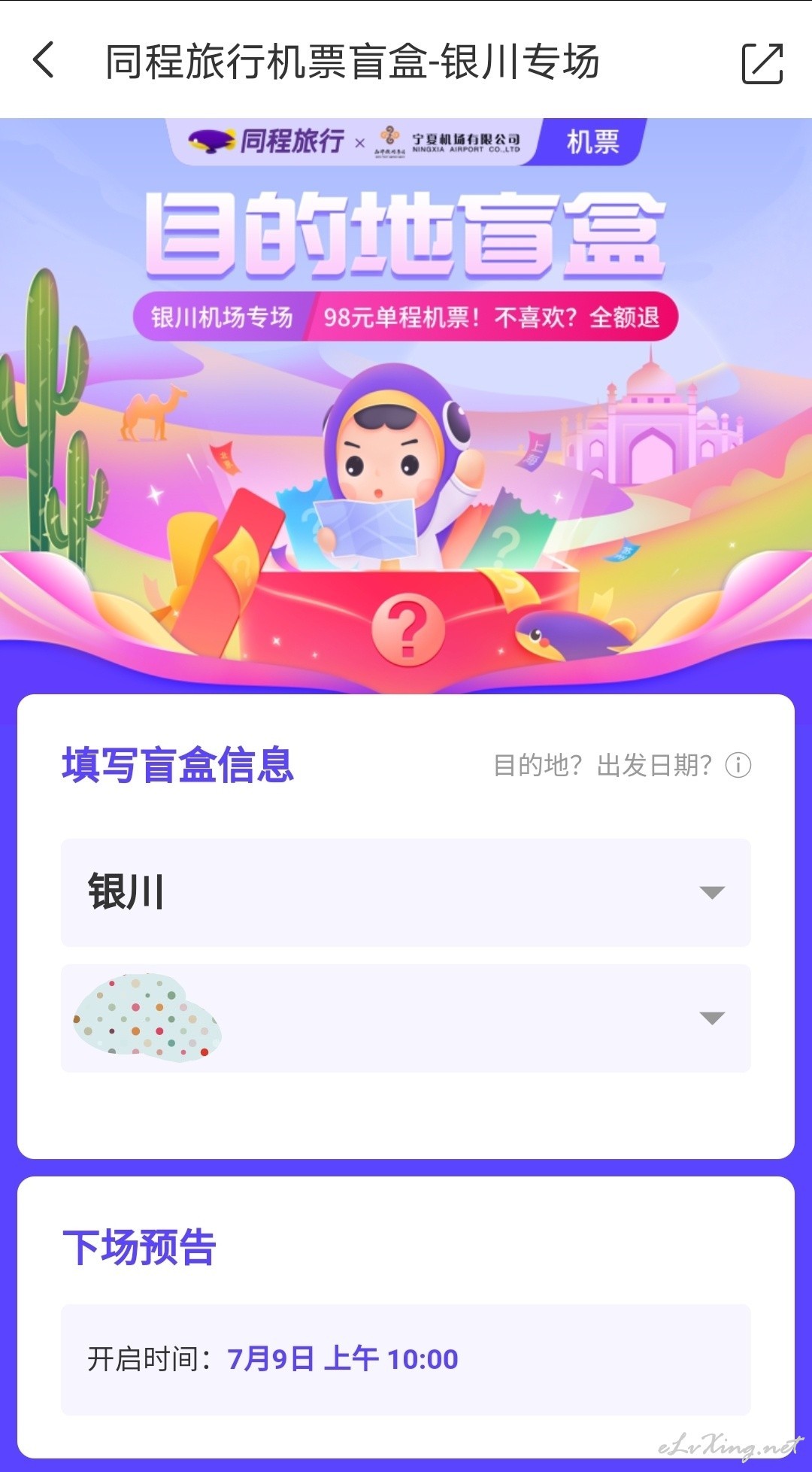
Task: Go back using the top-left arrow
Action: click(44, 60)
